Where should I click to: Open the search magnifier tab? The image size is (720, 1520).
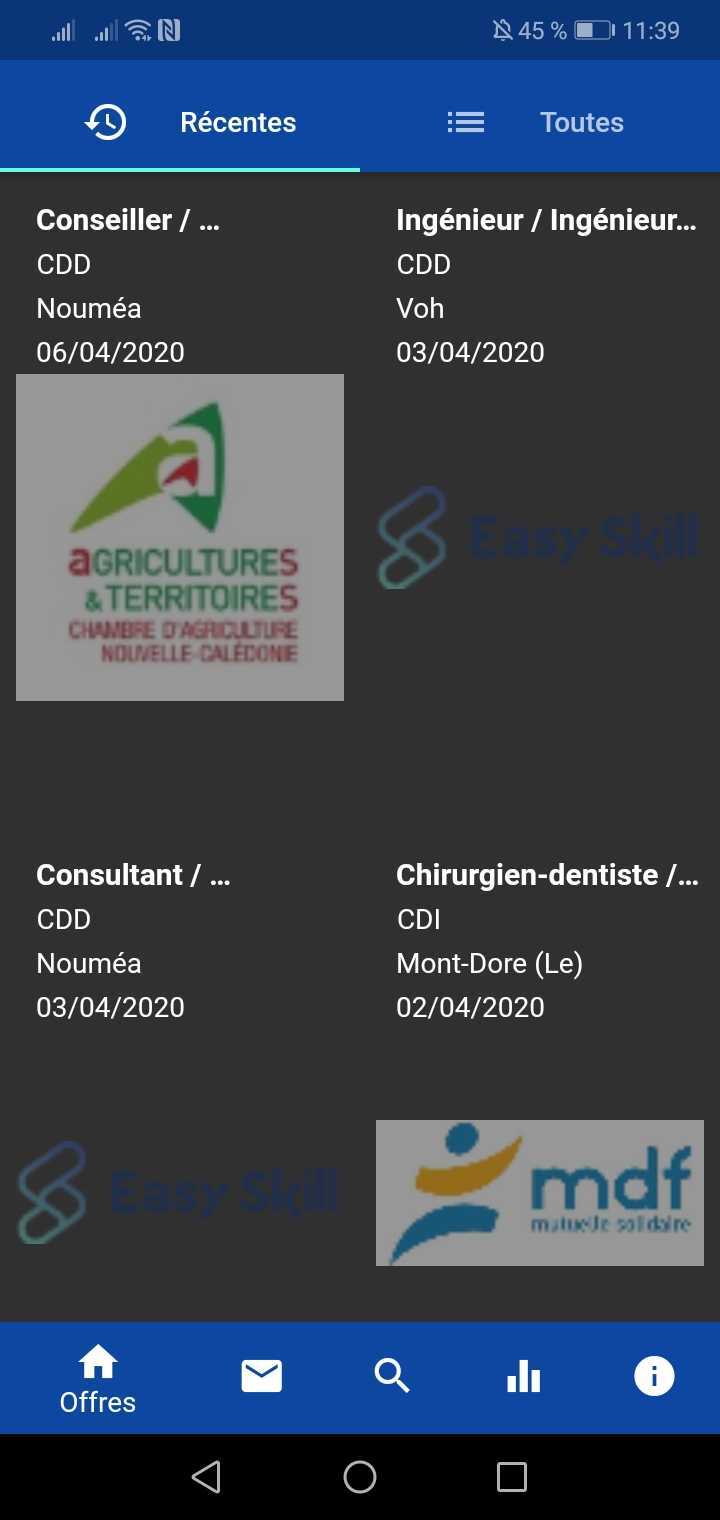tap(392, 1377)
